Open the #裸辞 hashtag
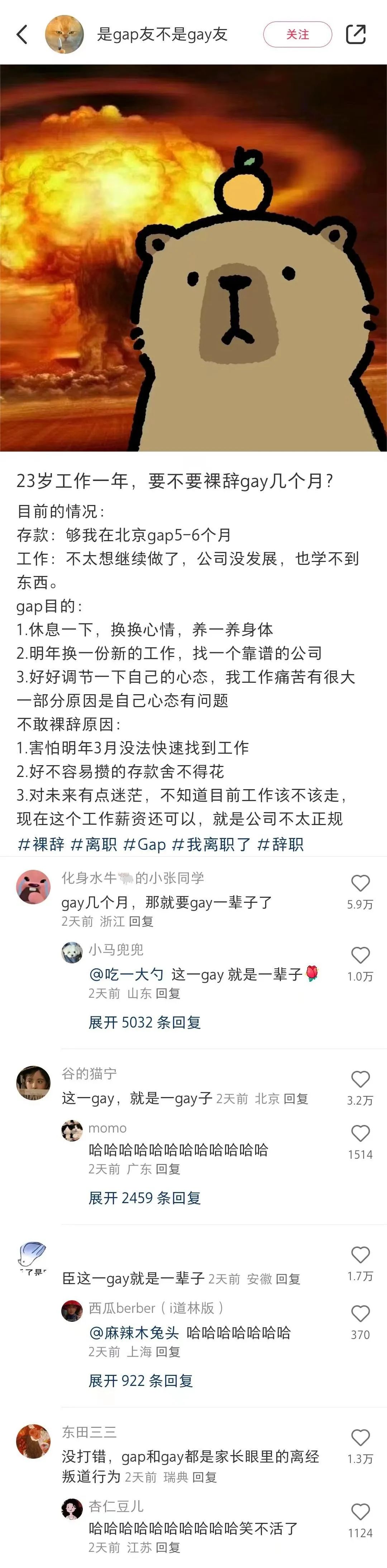This screenshot has width=387, height=1568. coord(41,844)
